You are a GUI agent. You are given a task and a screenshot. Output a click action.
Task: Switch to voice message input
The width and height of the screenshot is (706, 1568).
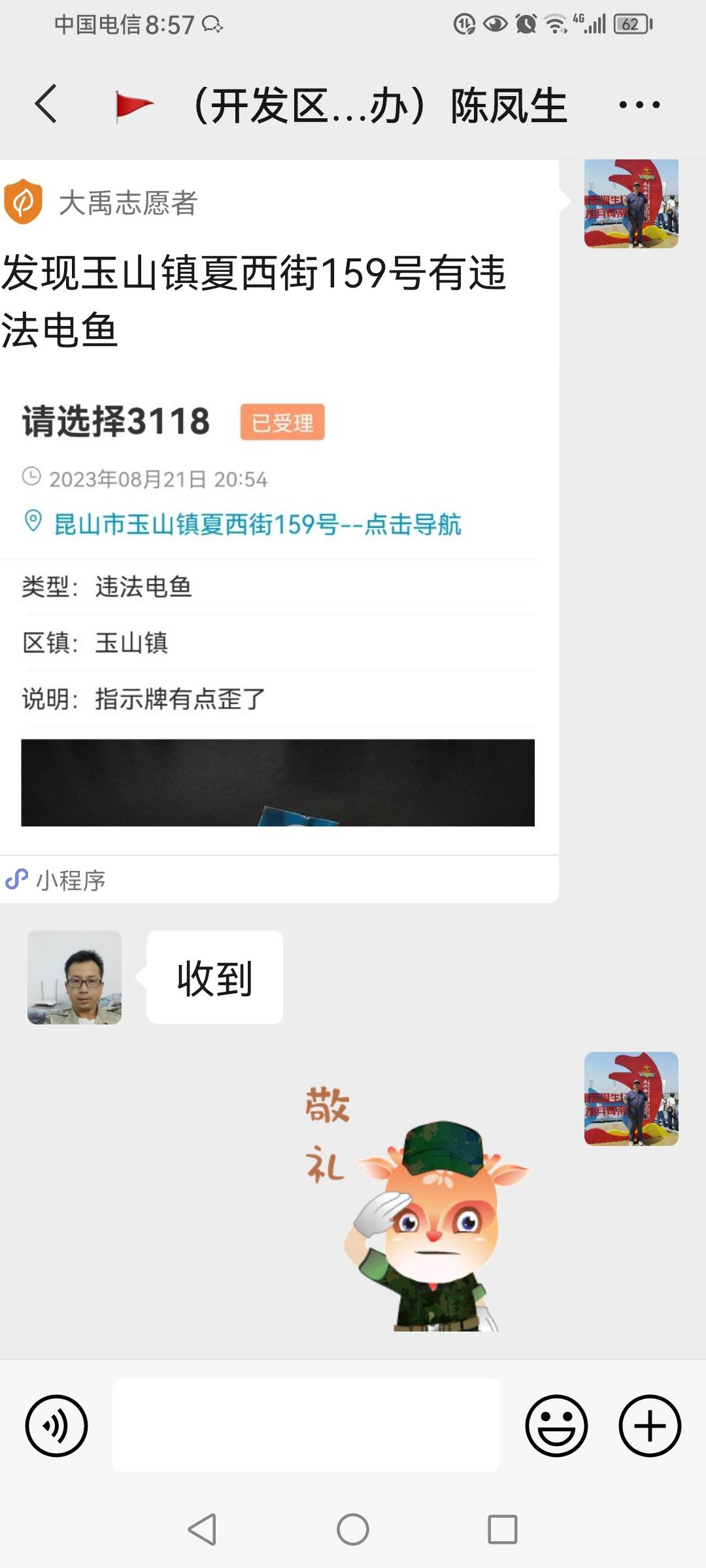point(56,1426)
